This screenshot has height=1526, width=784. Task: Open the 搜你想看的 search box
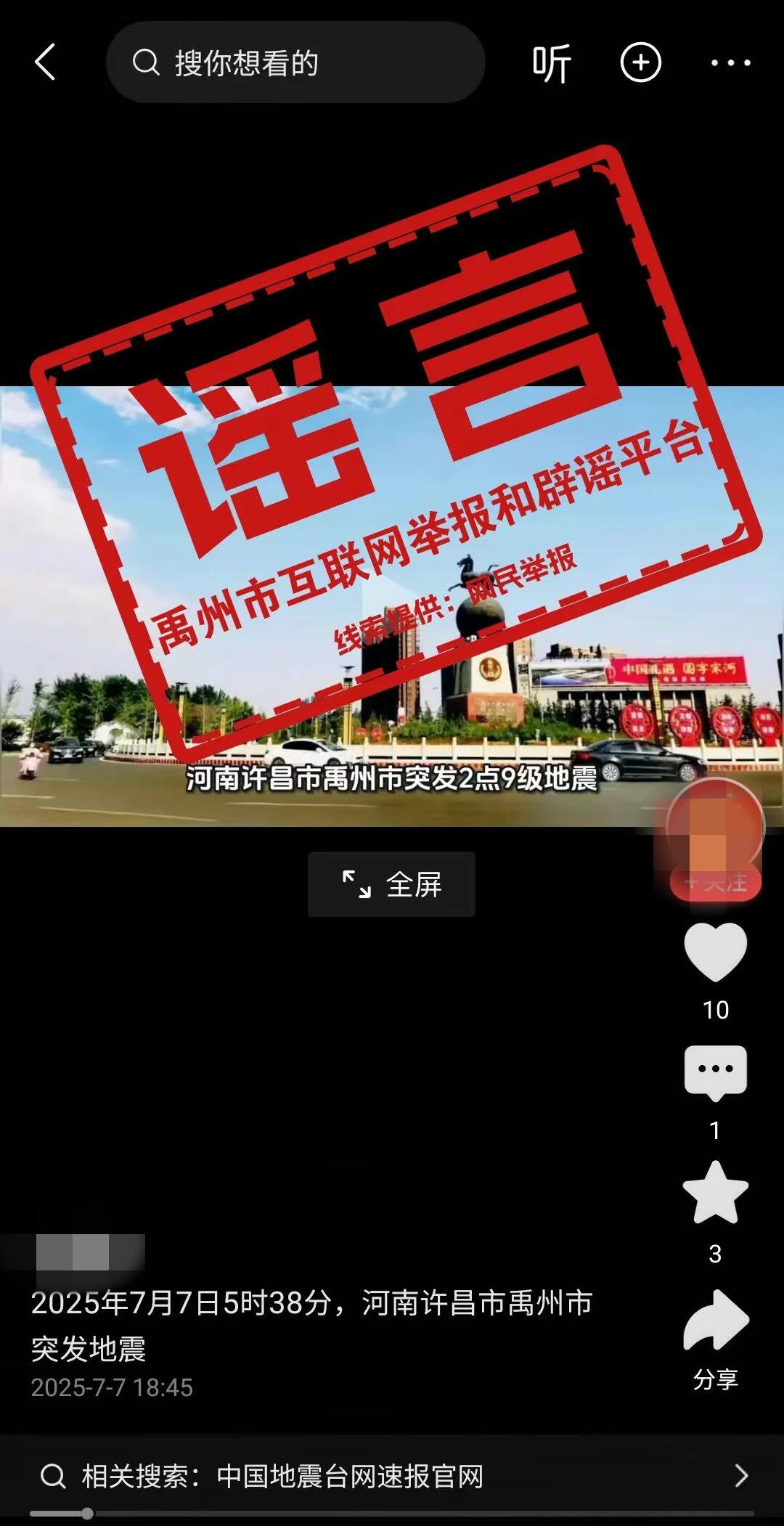point(295,62)
